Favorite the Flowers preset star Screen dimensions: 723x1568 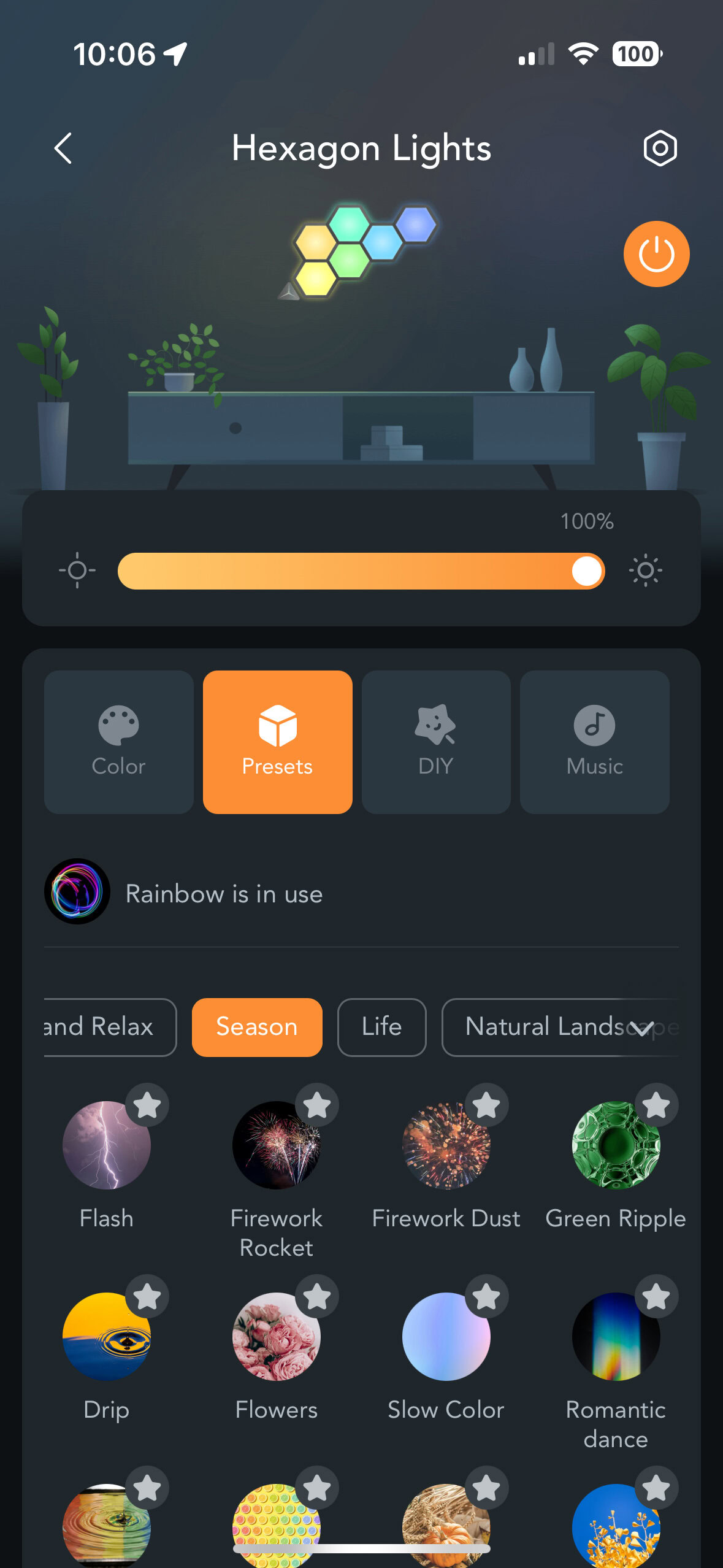pos(317,1297)
